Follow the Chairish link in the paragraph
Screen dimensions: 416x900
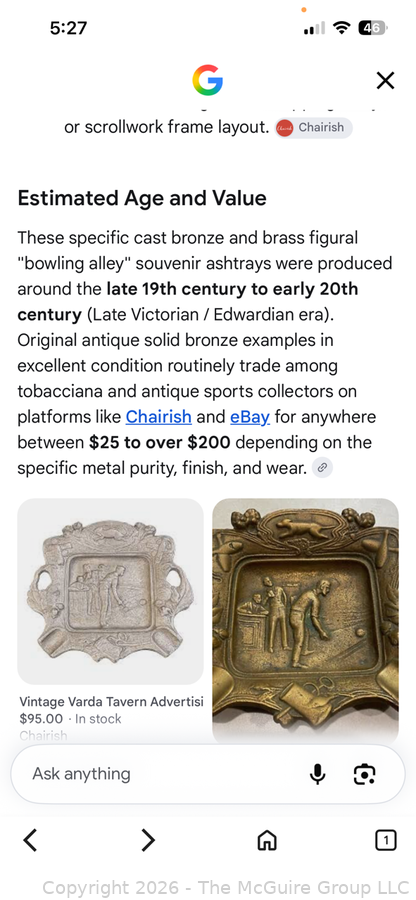pos(158,417)
